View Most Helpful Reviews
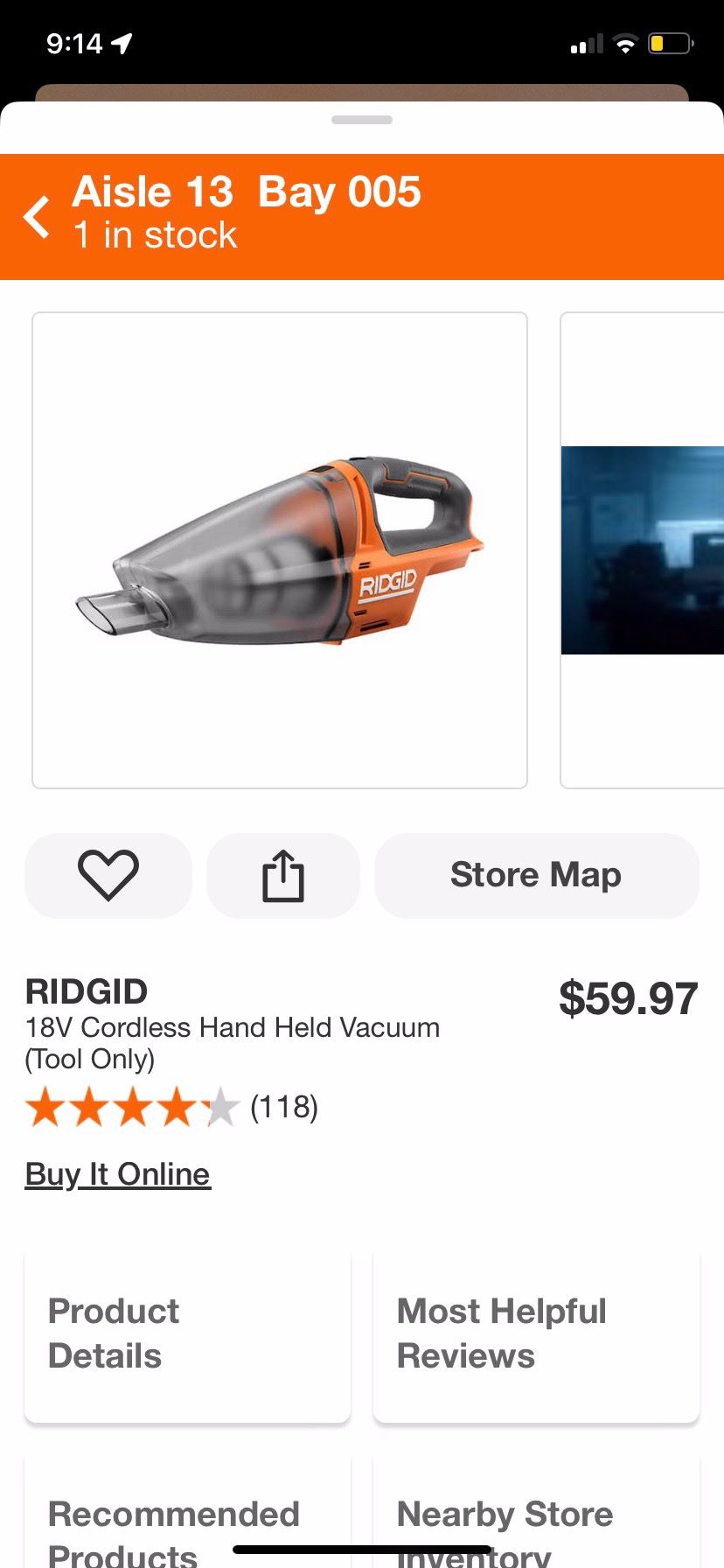 536,1334
